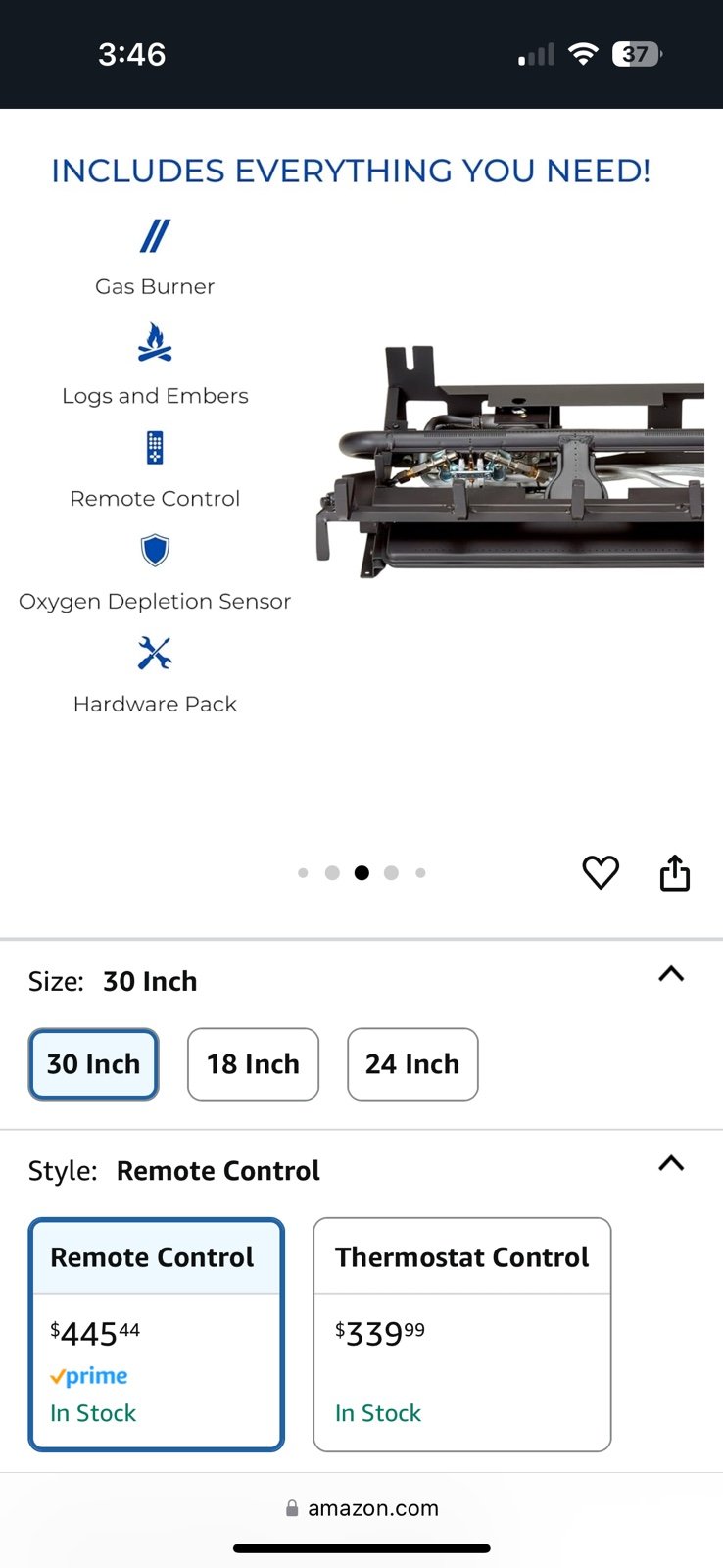Share this product listing

pos(675,872)
